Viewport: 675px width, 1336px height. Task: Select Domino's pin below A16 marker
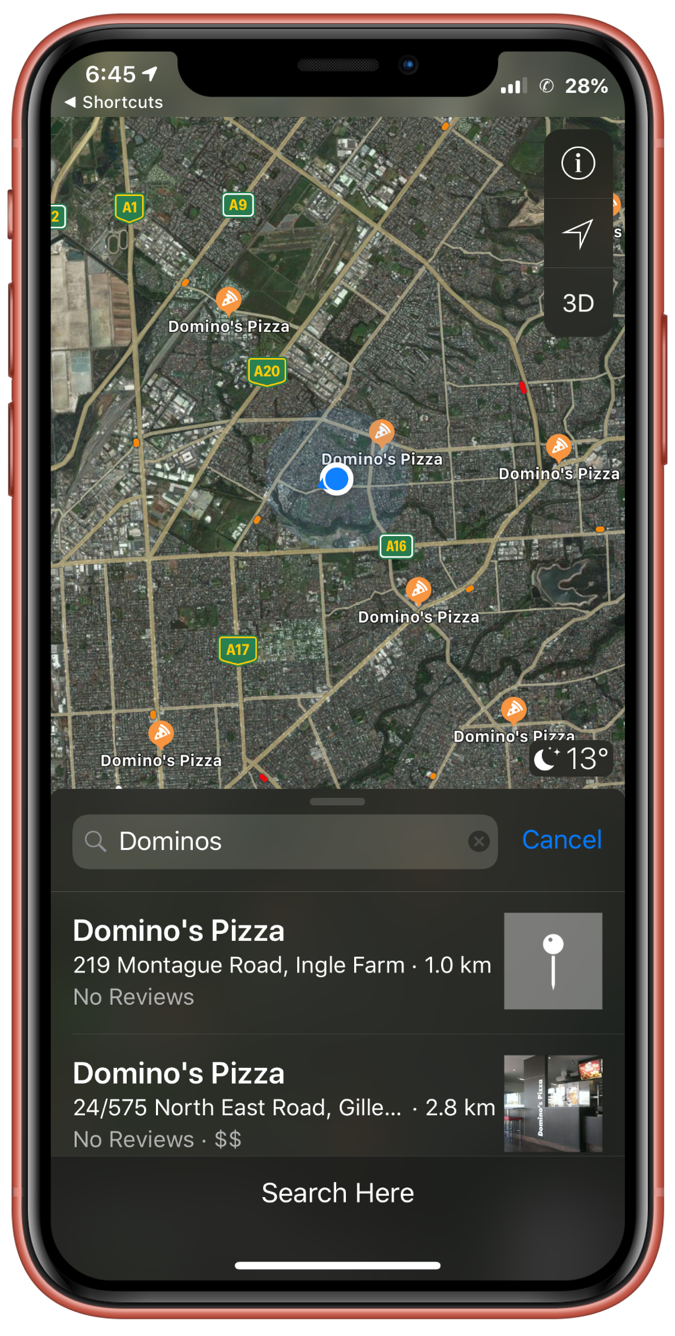pyautogui.click(x=418, y=591)
